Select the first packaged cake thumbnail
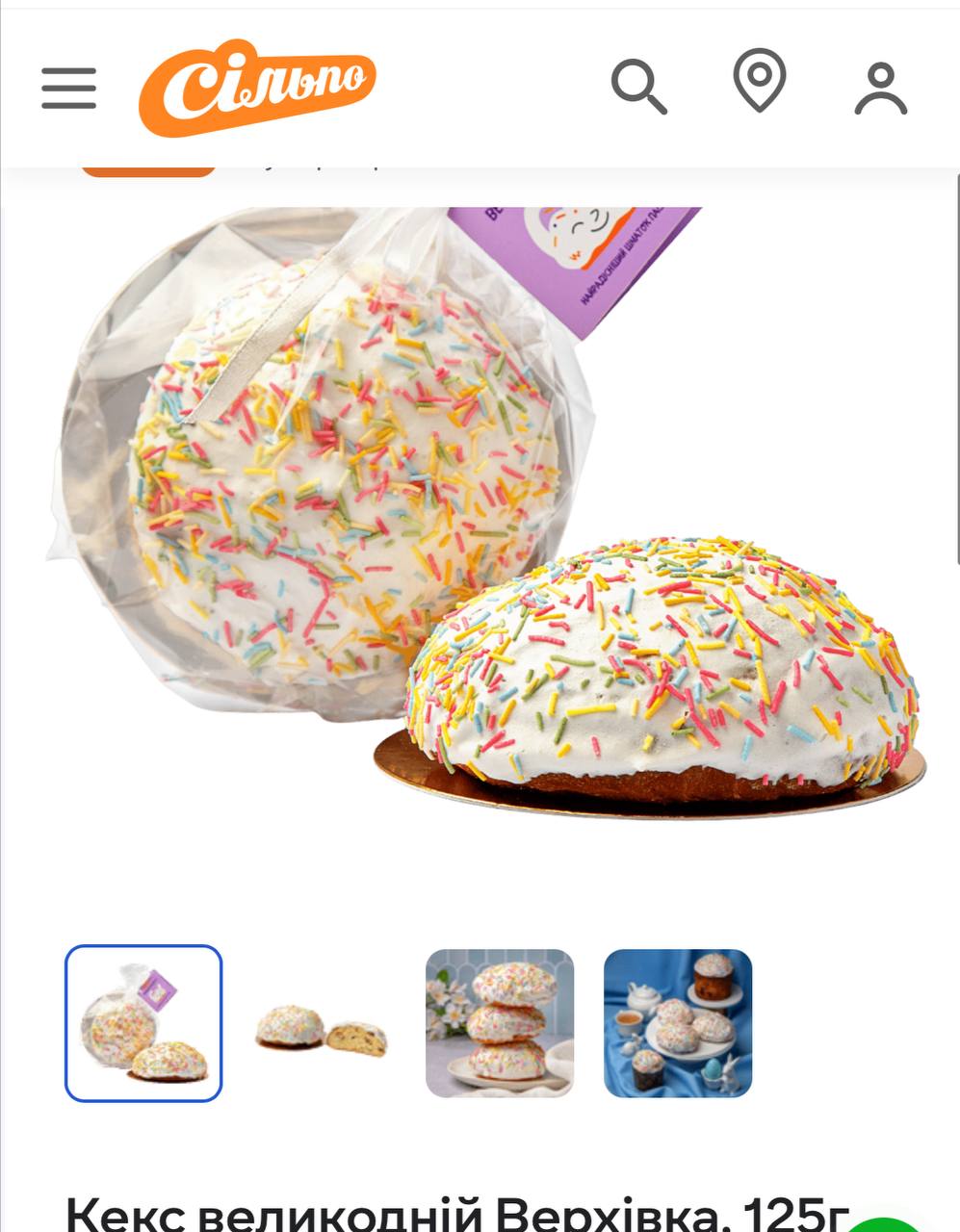 click(x=143, y=1023)
